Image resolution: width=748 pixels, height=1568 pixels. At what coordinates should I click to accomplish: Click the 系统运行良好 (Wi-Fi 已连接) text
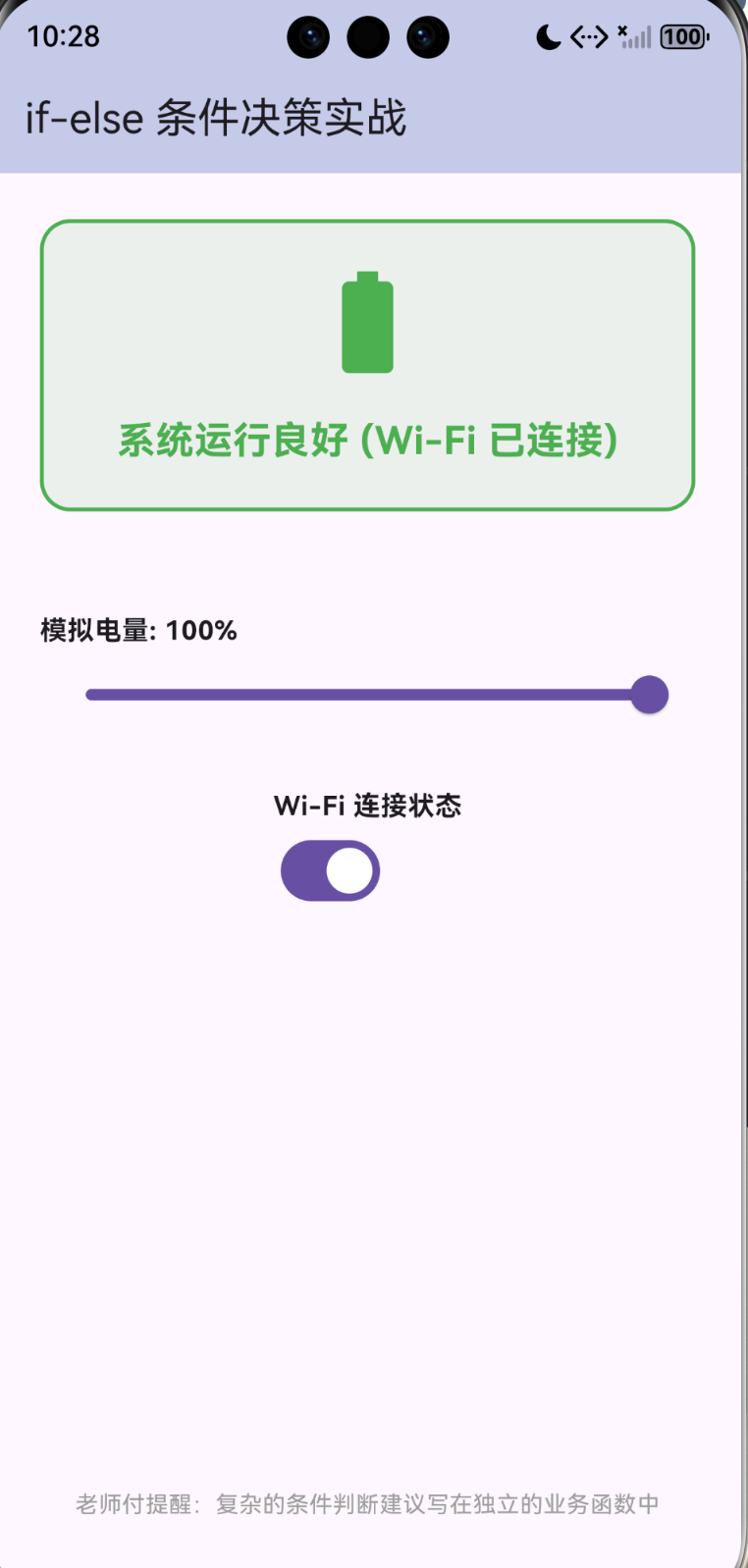[366, 443]
